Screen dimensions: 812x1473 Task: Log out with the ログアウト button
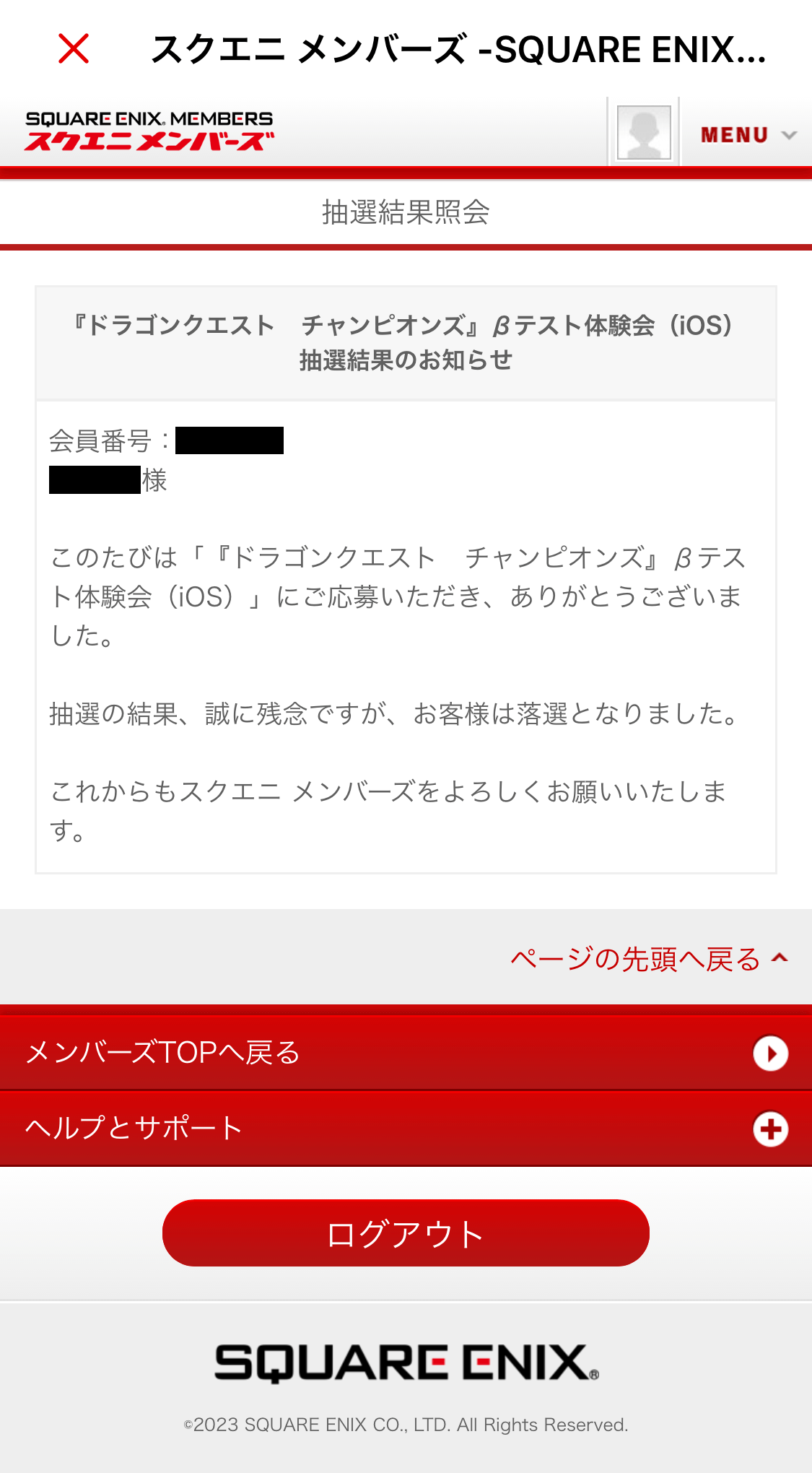tap(406, 1233)
